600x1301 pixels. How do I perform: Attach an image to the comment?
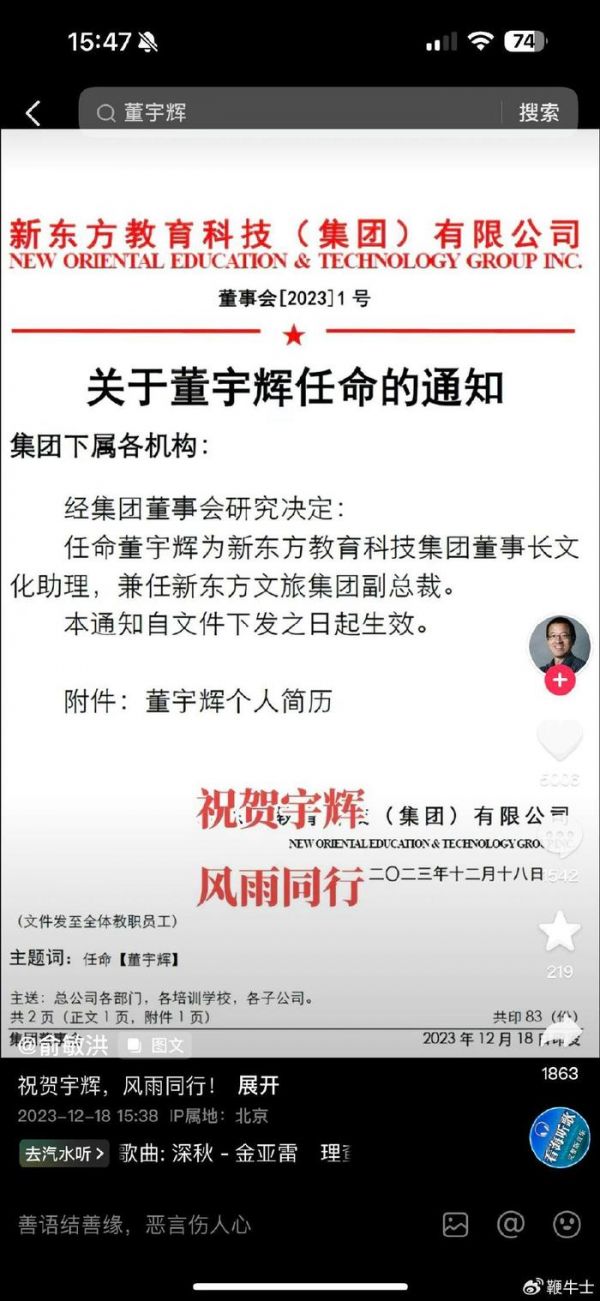click(456, 1225)
